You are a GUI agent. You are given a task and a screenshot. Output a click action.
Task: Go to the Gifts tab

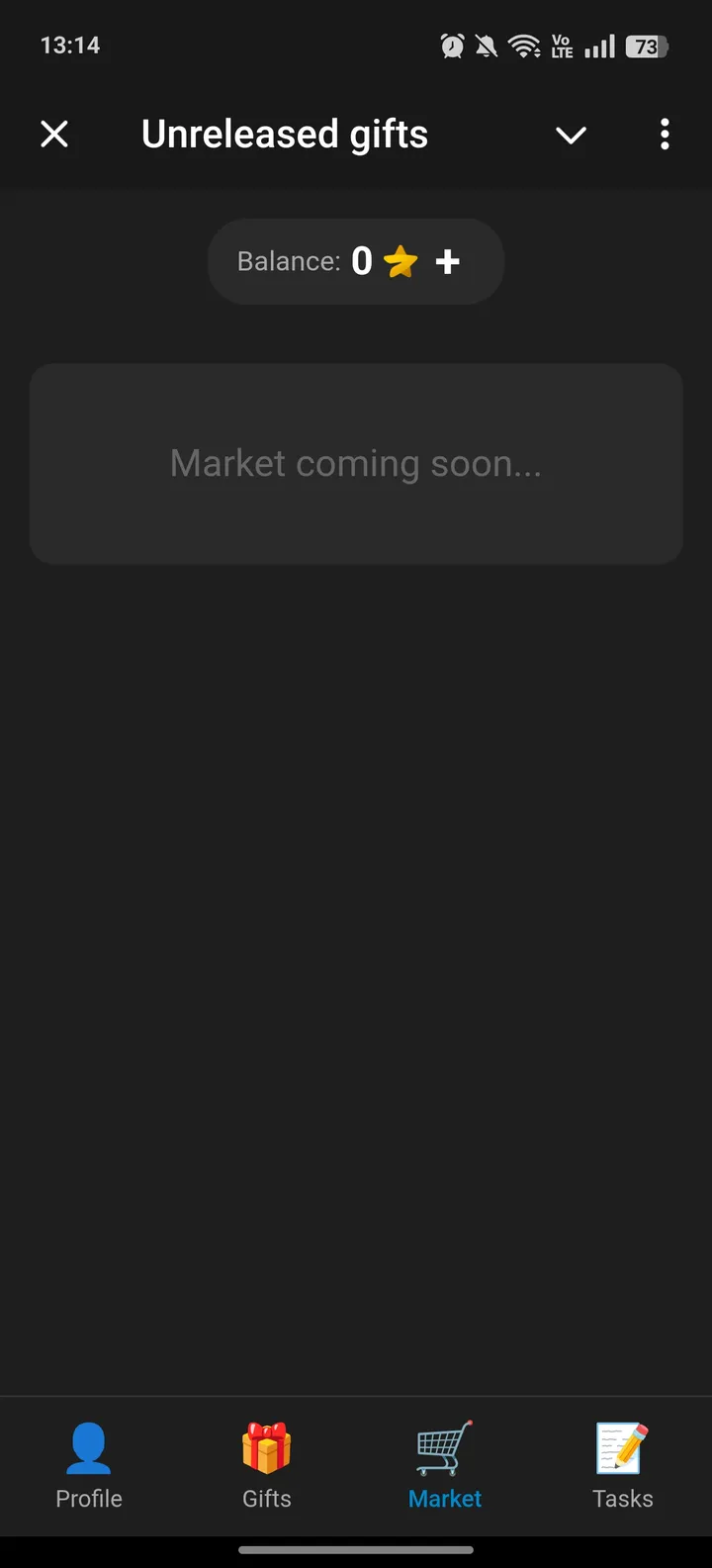tap(267, 1466)
